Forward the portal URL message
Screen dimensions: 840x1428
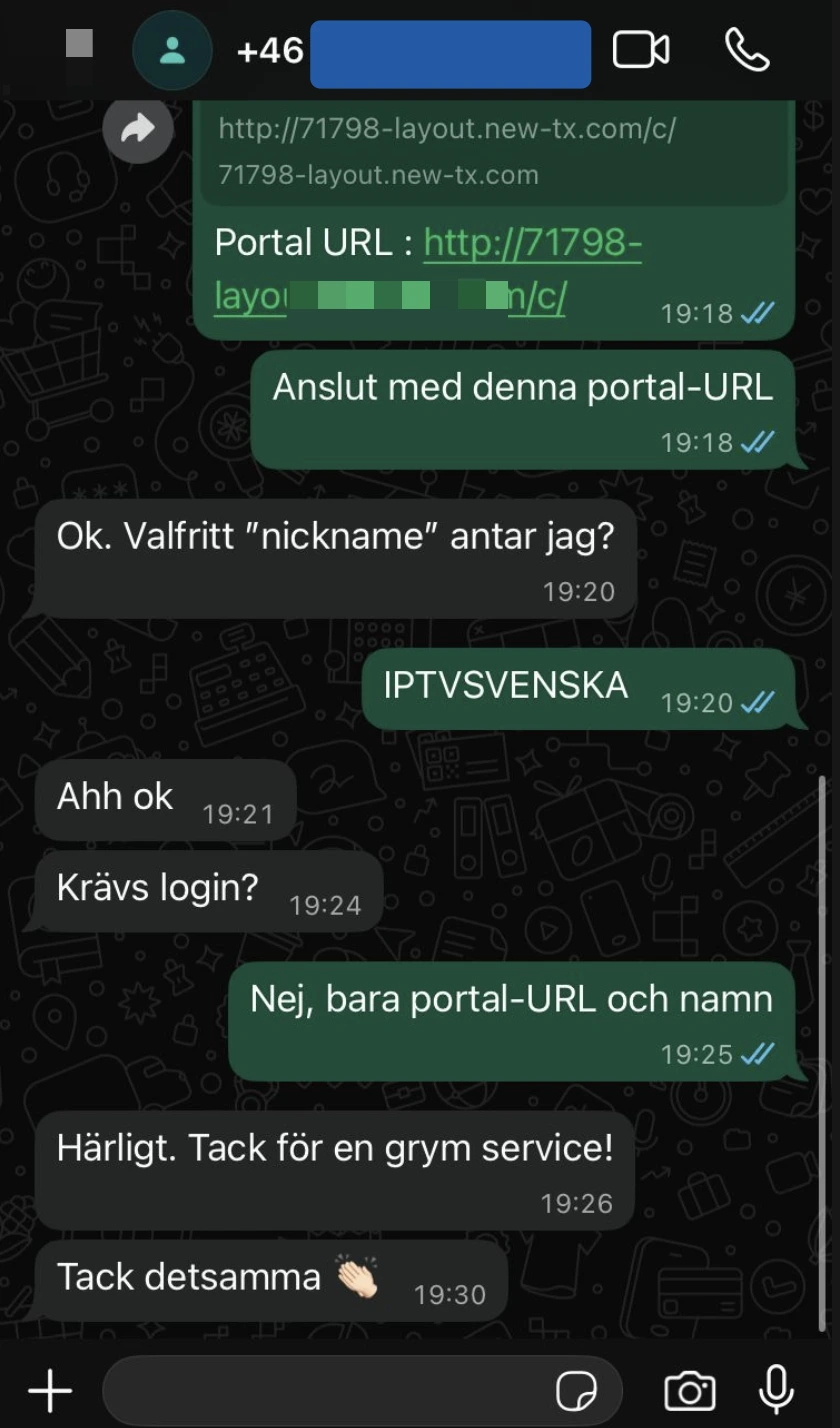pos(138,128)
